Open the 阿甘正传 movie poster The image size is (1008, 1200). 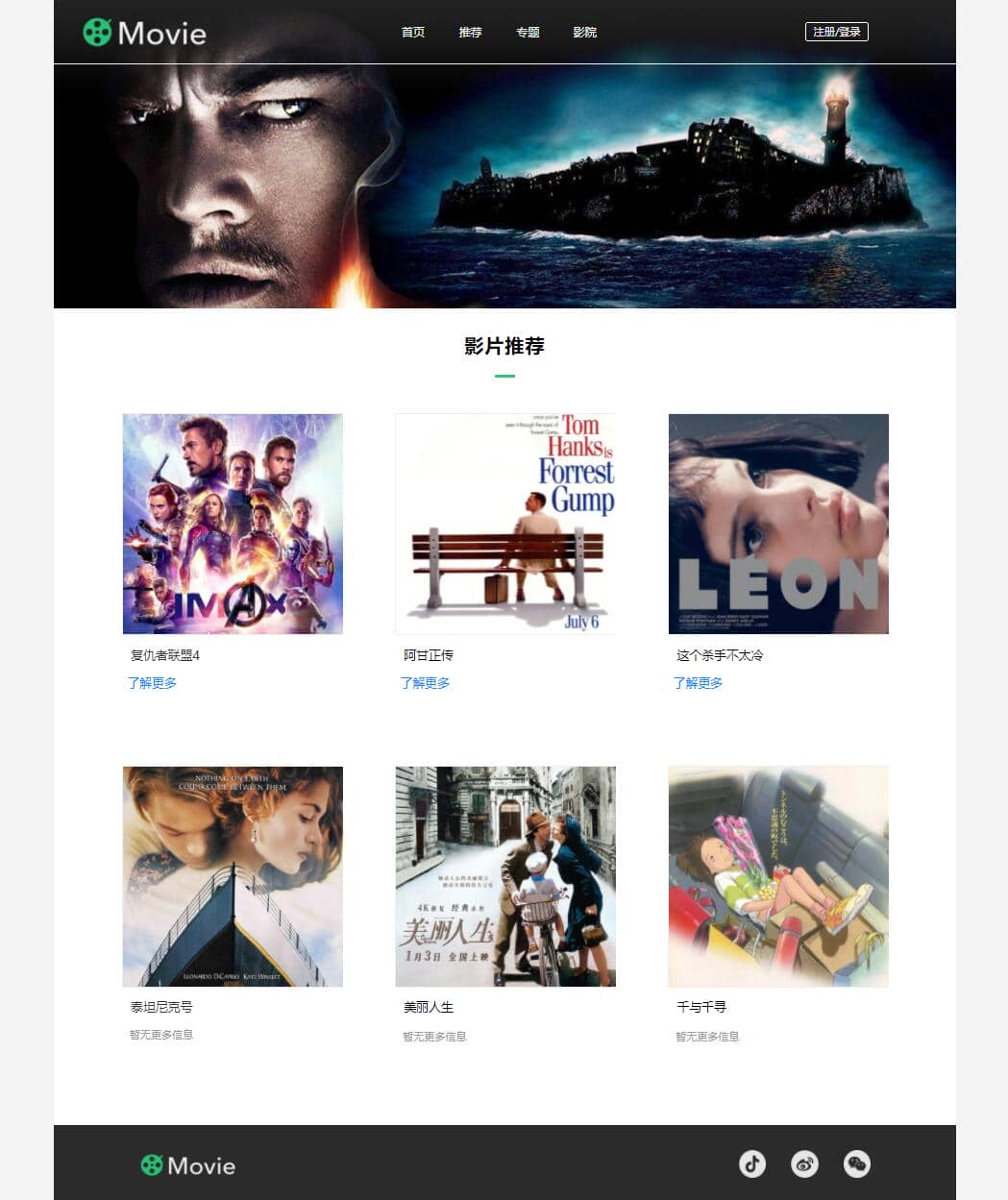pos(504,524)
